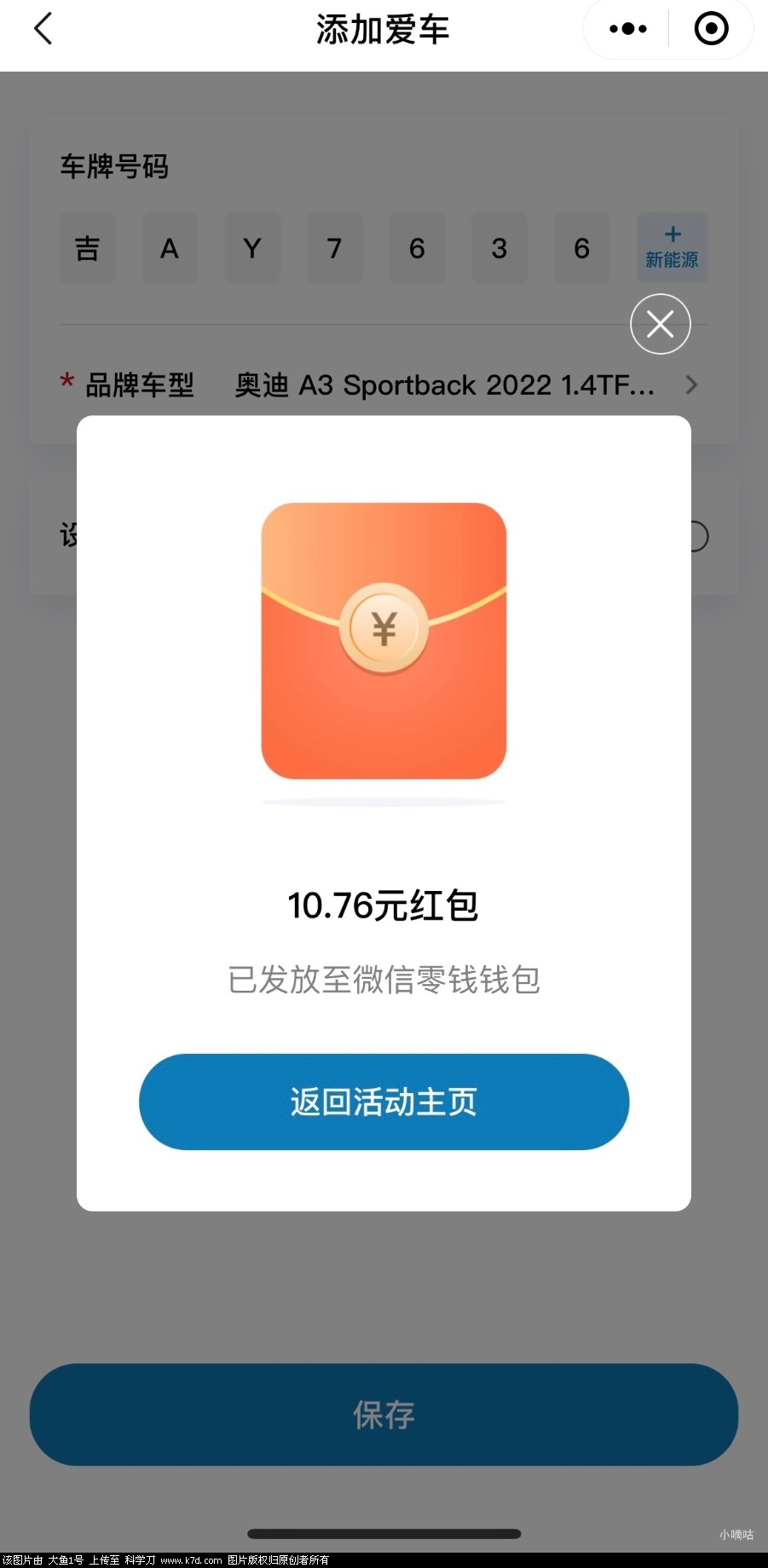Go back from 添加爱车 page
The image size is (768, 1568).
[x=43, y=29]
